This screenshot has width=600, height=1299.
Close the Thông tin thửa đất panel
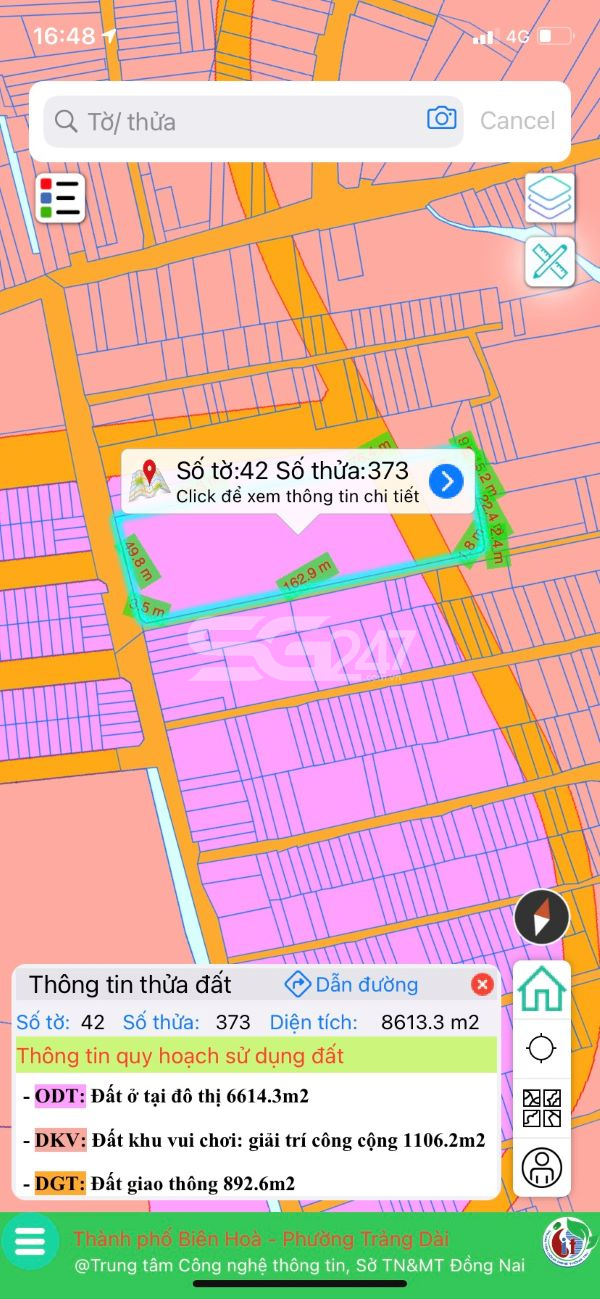[x=482, y=985]
